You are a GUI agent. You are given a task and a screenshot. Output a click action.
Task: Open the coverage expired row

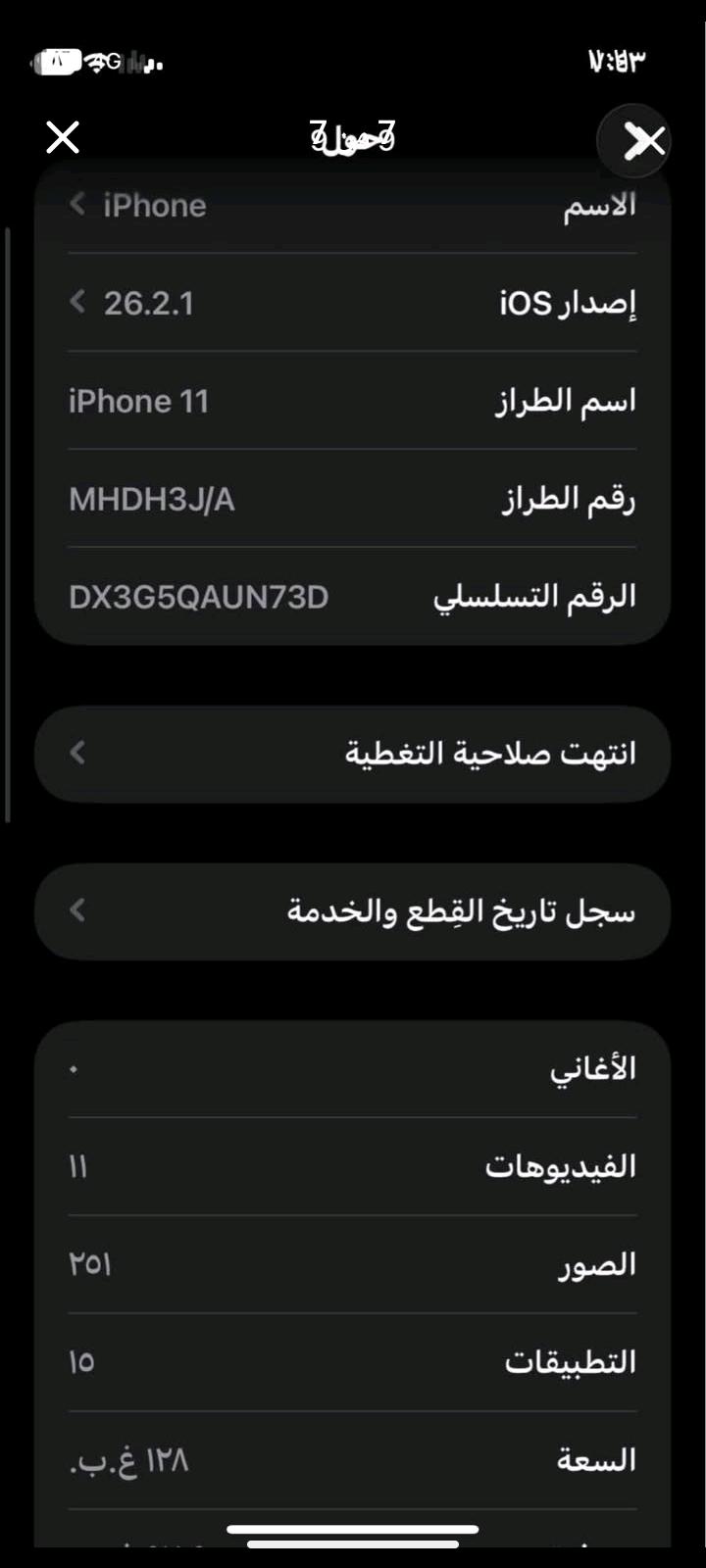click(x=352, y=754)
